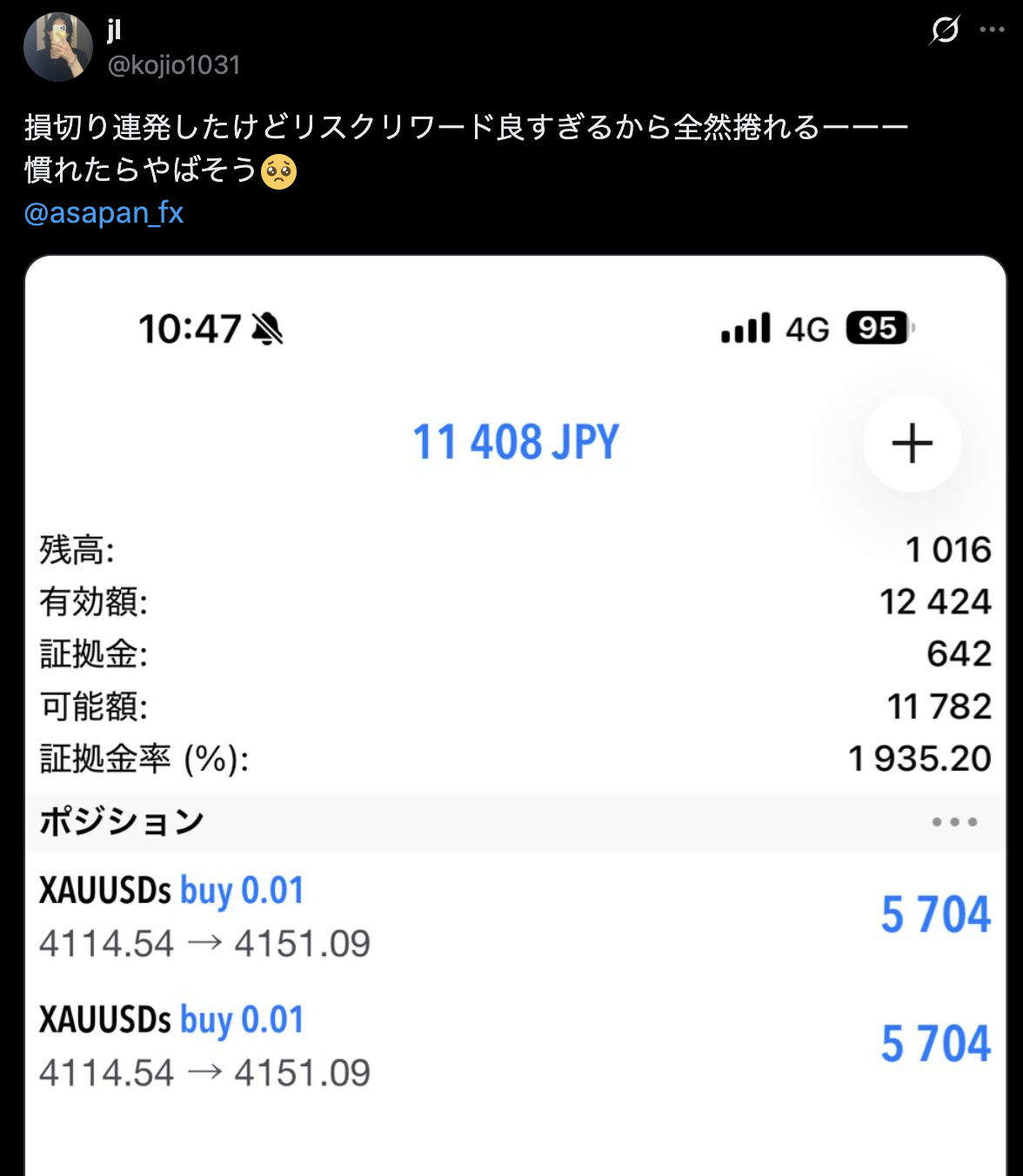Open the @kojio1031 profile handle
1023x1176 pixels.
click(173, 65)
